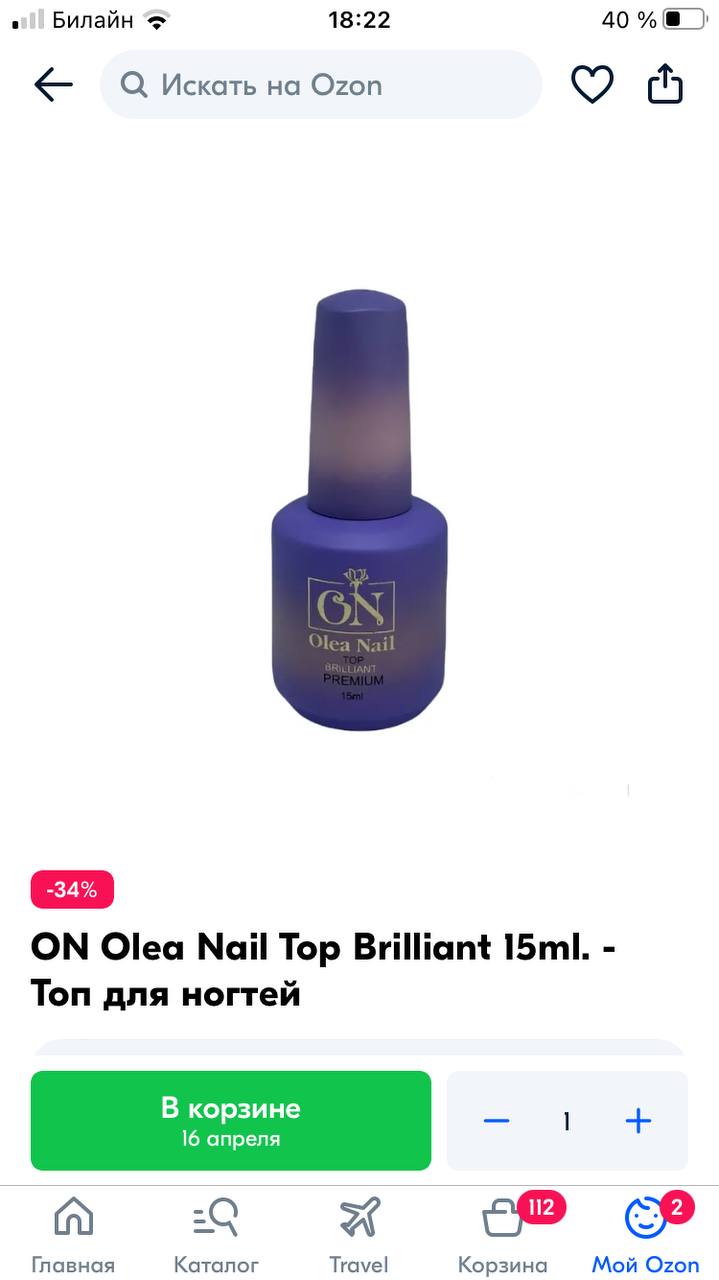This screenshot has height=1280, width=719.
Task: Go back with the arrow icon
Action: pos(53,85)
